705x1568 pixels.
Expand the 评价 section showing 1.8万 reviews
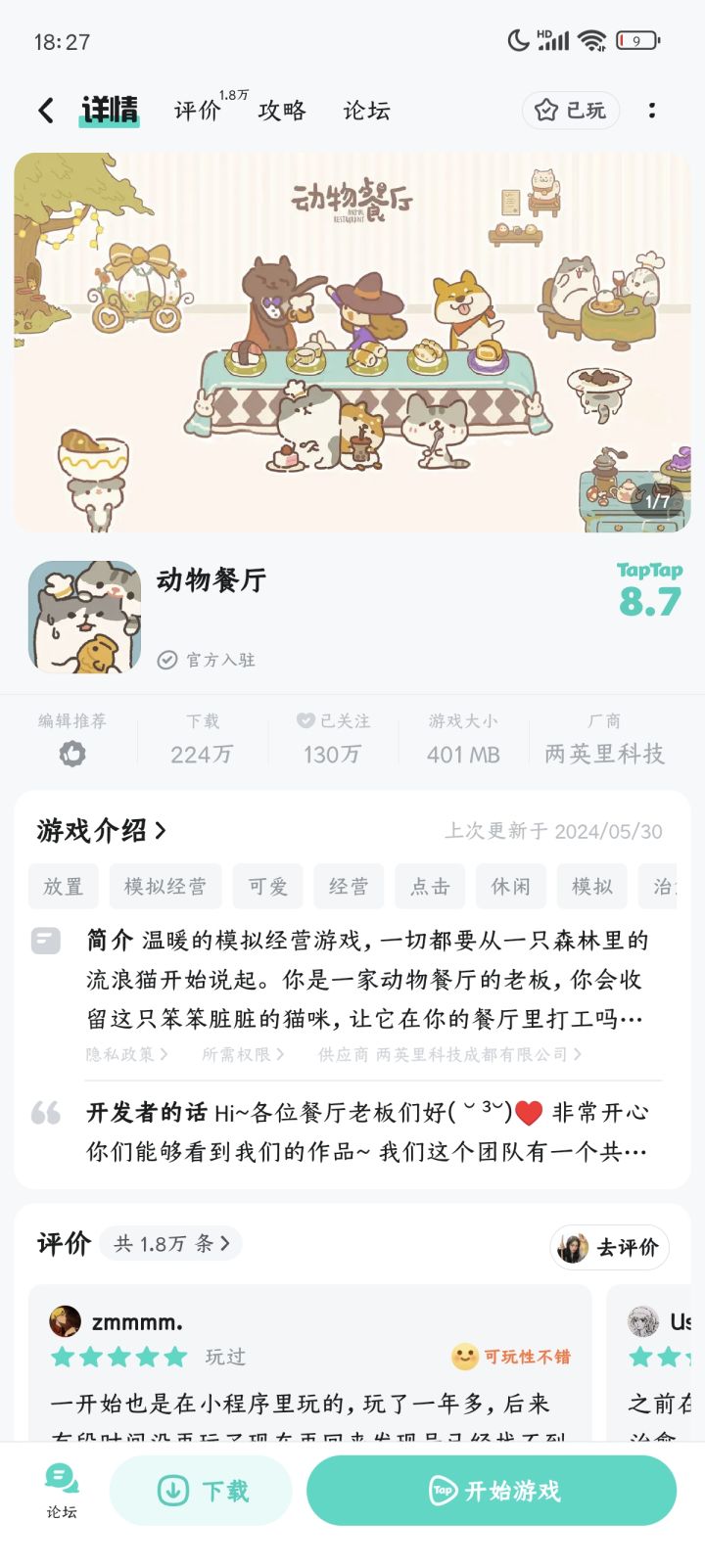point(170,1243)
